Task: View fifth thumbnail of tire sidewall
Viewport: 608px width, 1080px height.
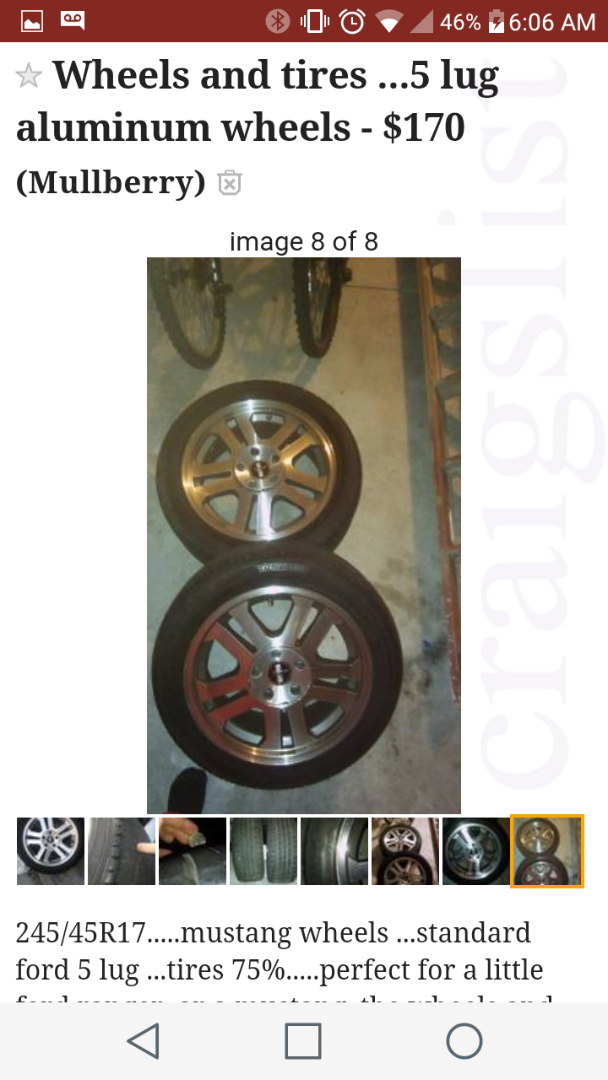Action: point(334,851)
